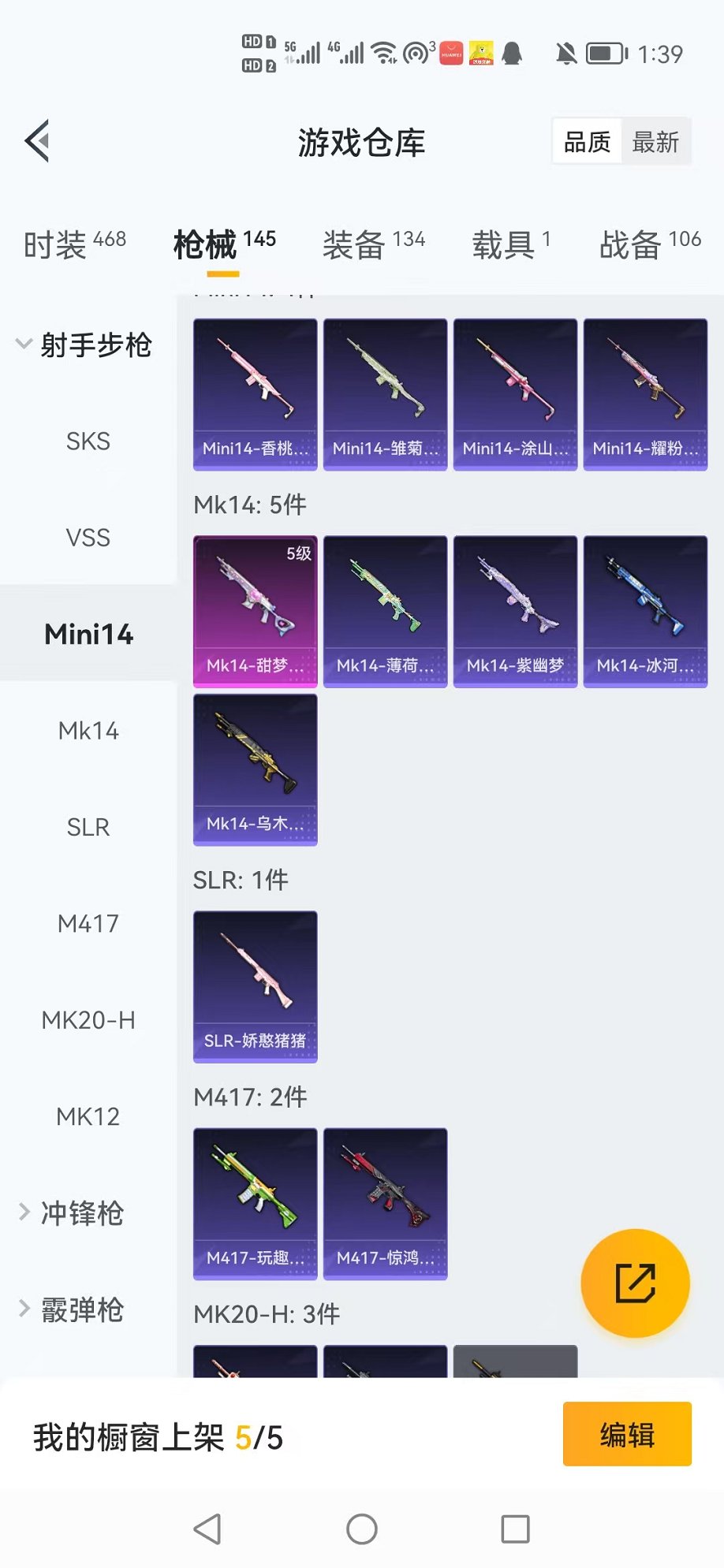Open the M417-惊鸿 skin tile
Image resolution: width=724 pixels, height=1568 pixels.
coord(386,1204)
